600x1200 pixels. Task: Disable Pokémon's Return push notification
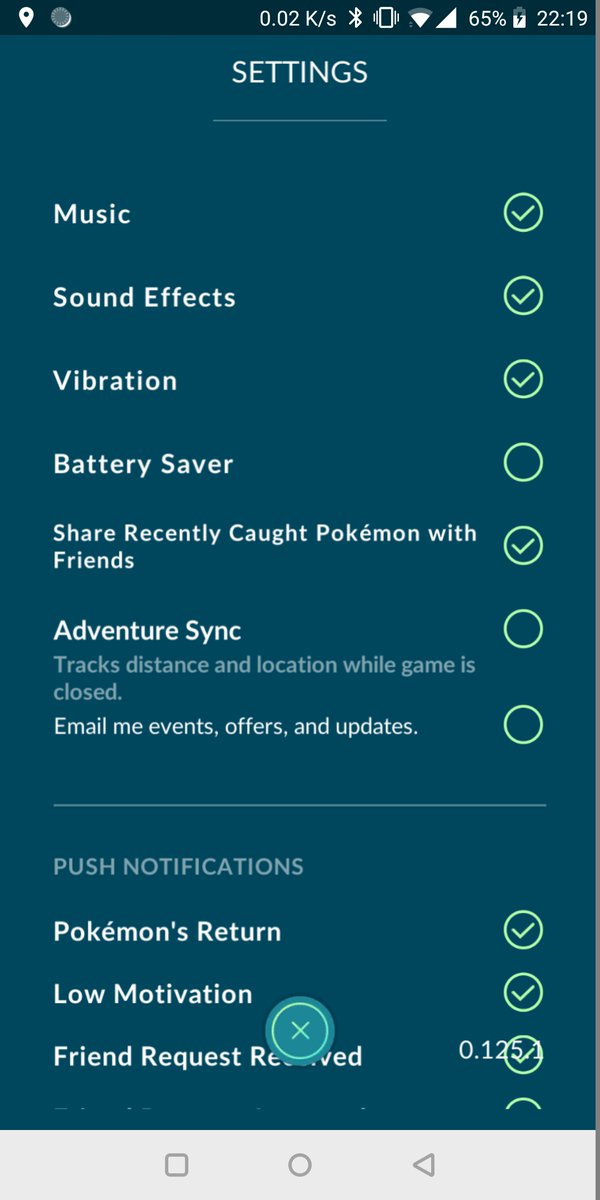pos(523,930)
